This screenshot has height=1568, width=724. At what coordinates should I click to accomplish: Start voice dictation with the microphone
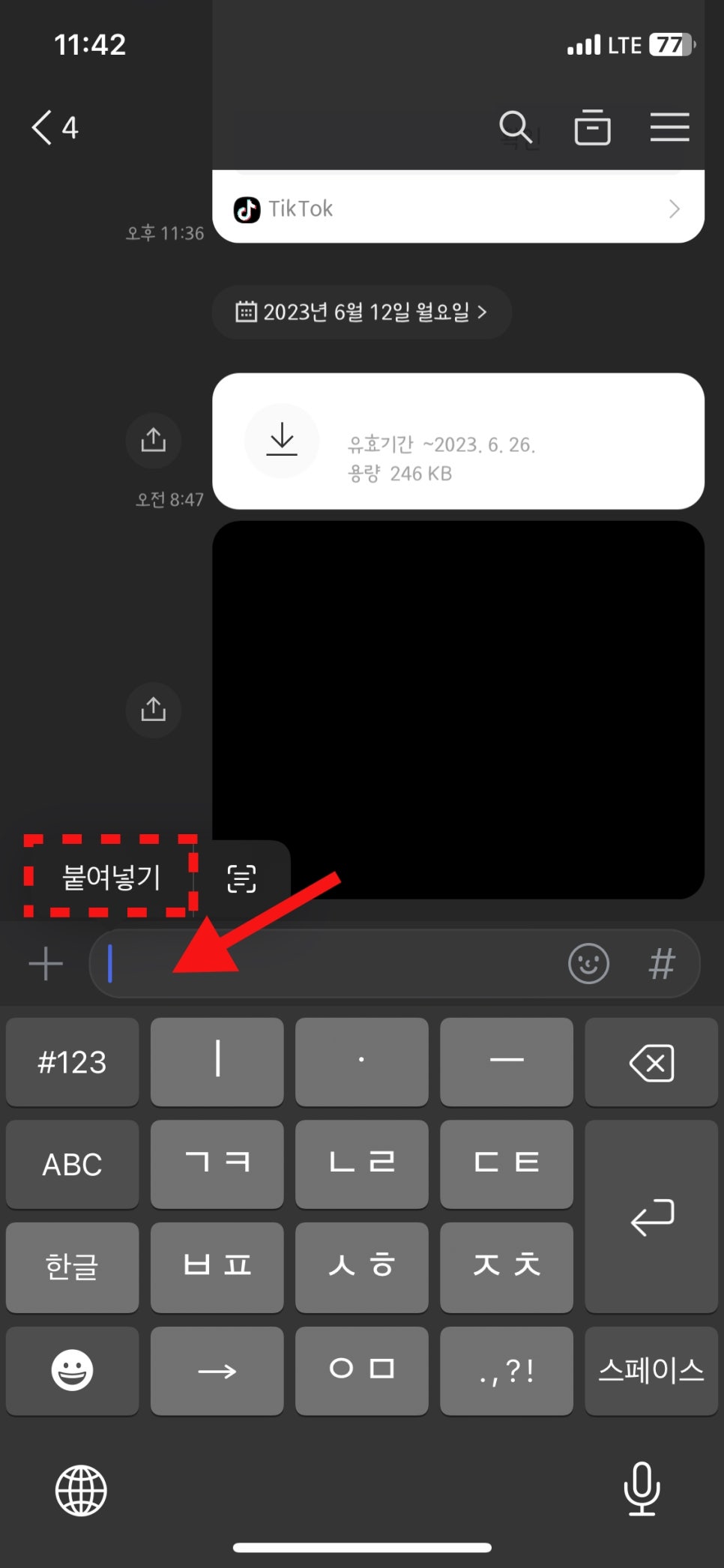[x=642, y=1489]
